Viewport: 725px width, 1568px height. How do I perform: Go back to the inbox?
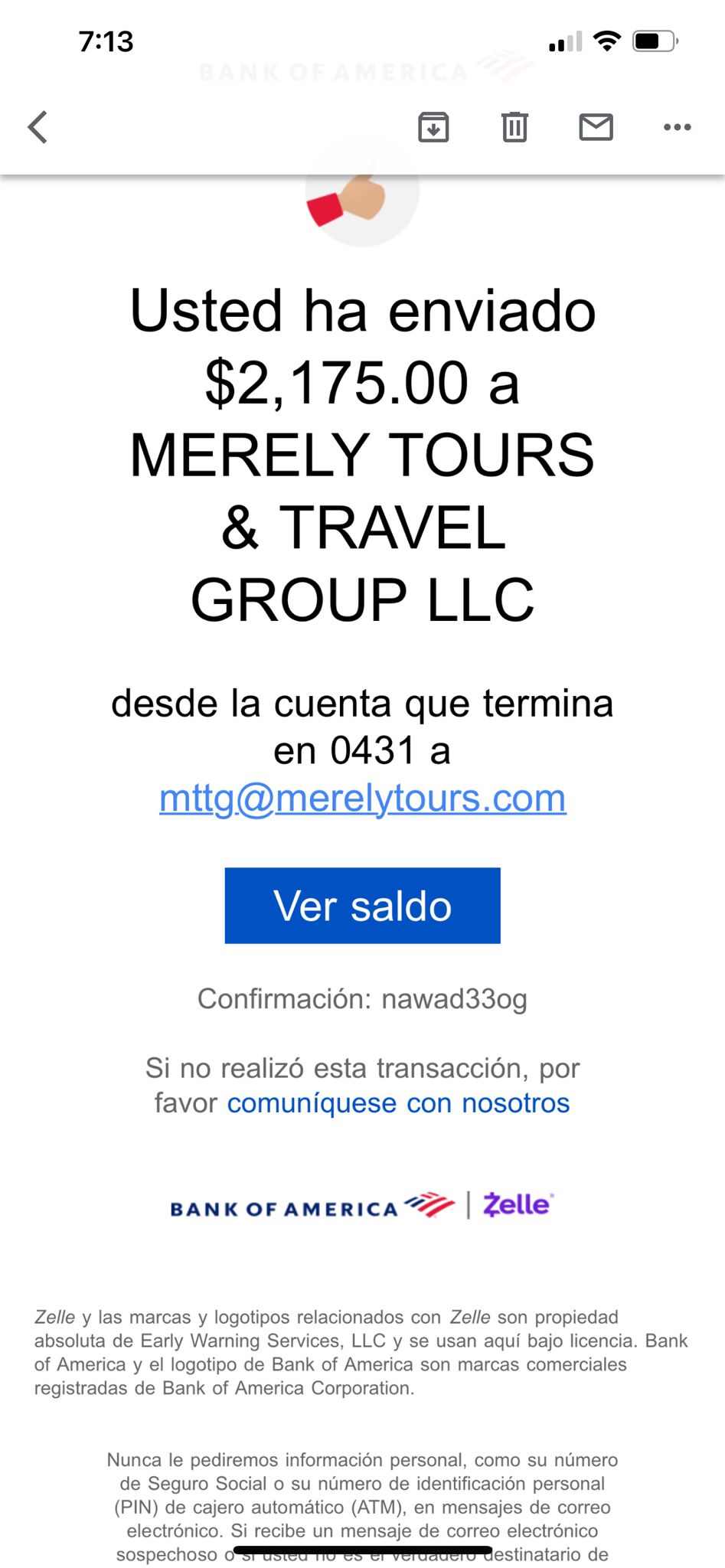(38, 127)
